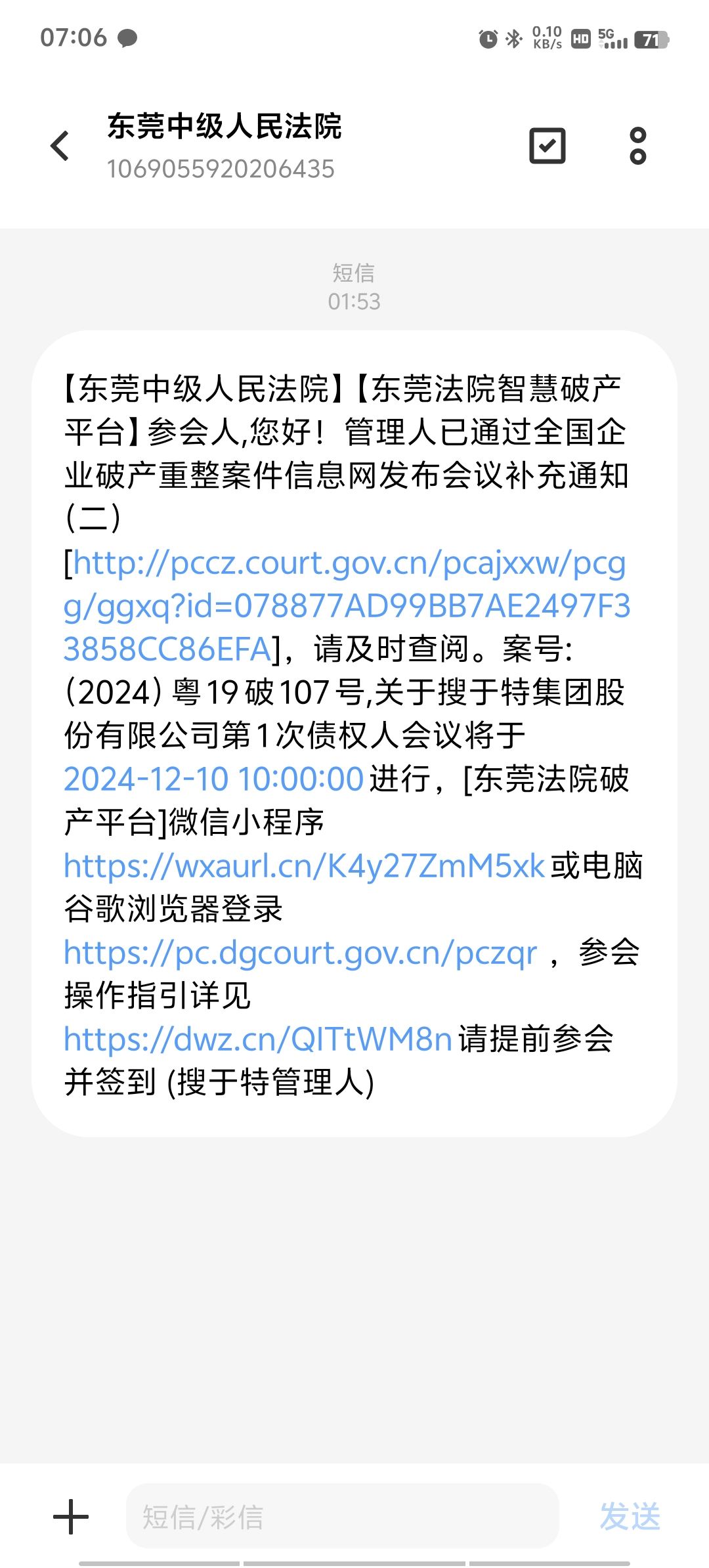Open the three-dot overflow menu

[x=637, y=146]
